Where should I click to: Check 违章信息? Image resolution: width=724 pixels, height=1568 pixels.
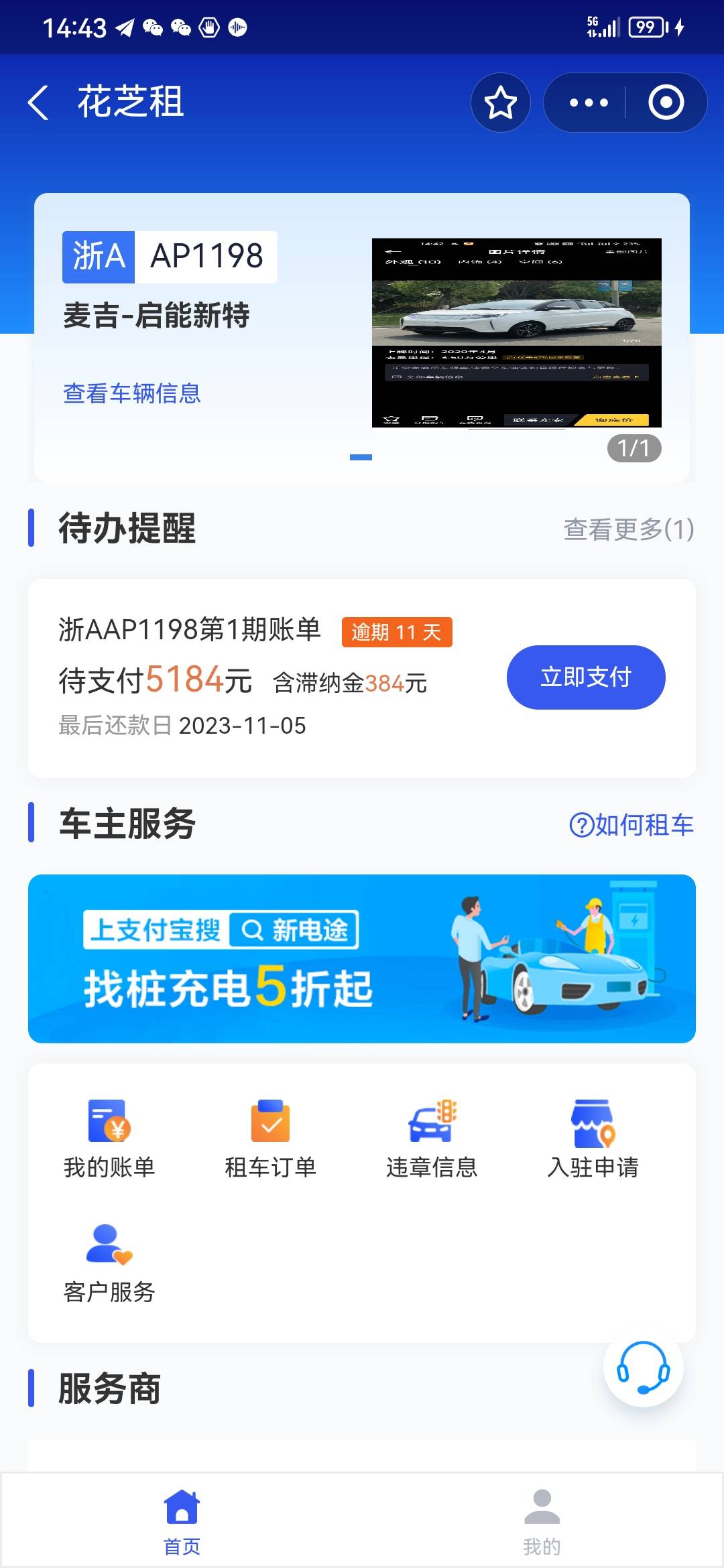[x=432, y=1138]
